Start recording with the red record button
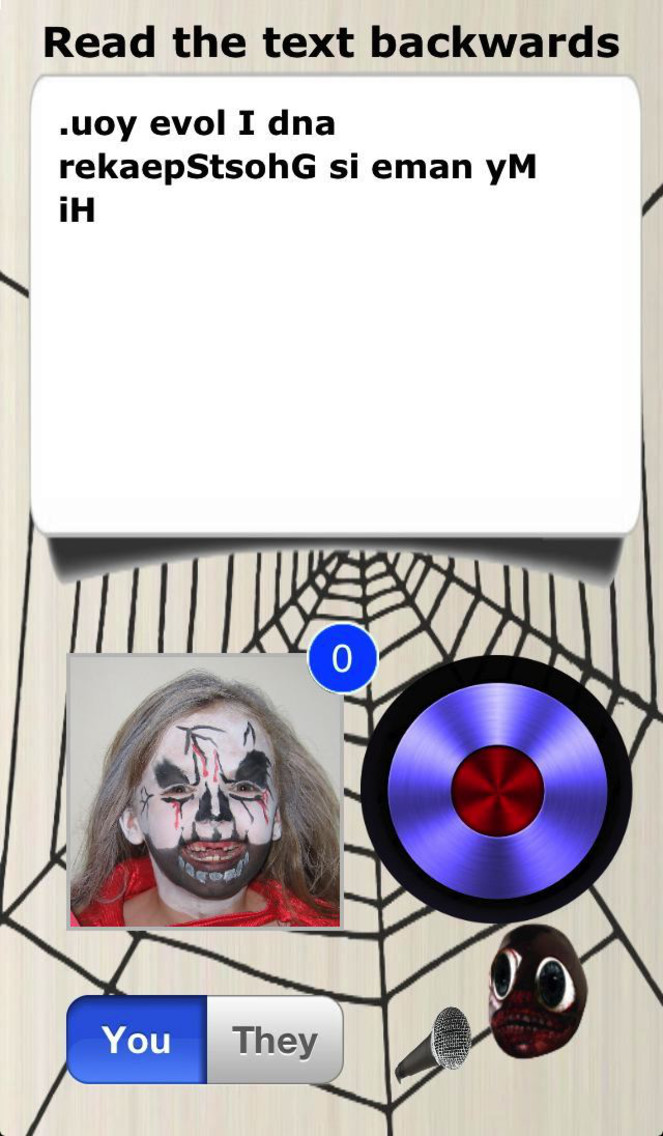 click(496, 790)
